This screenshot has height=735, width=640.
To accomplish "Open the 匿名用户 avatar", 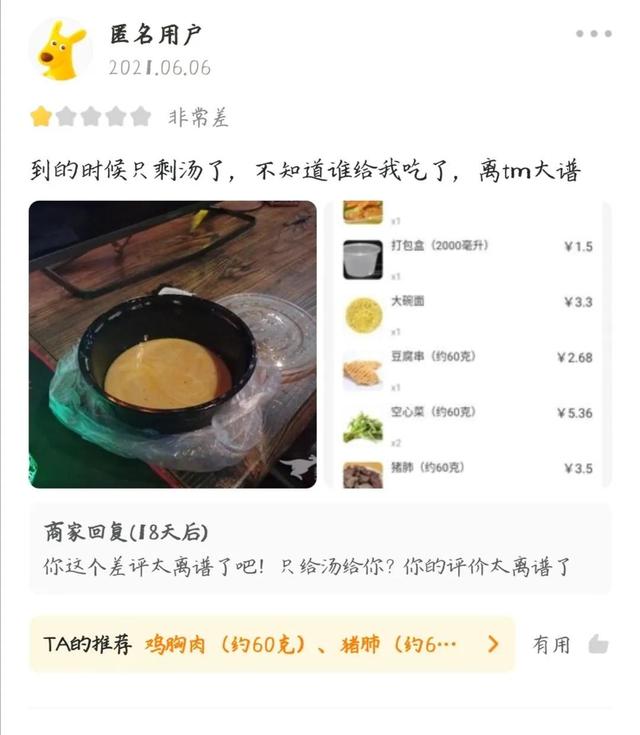I will (62, 50).
